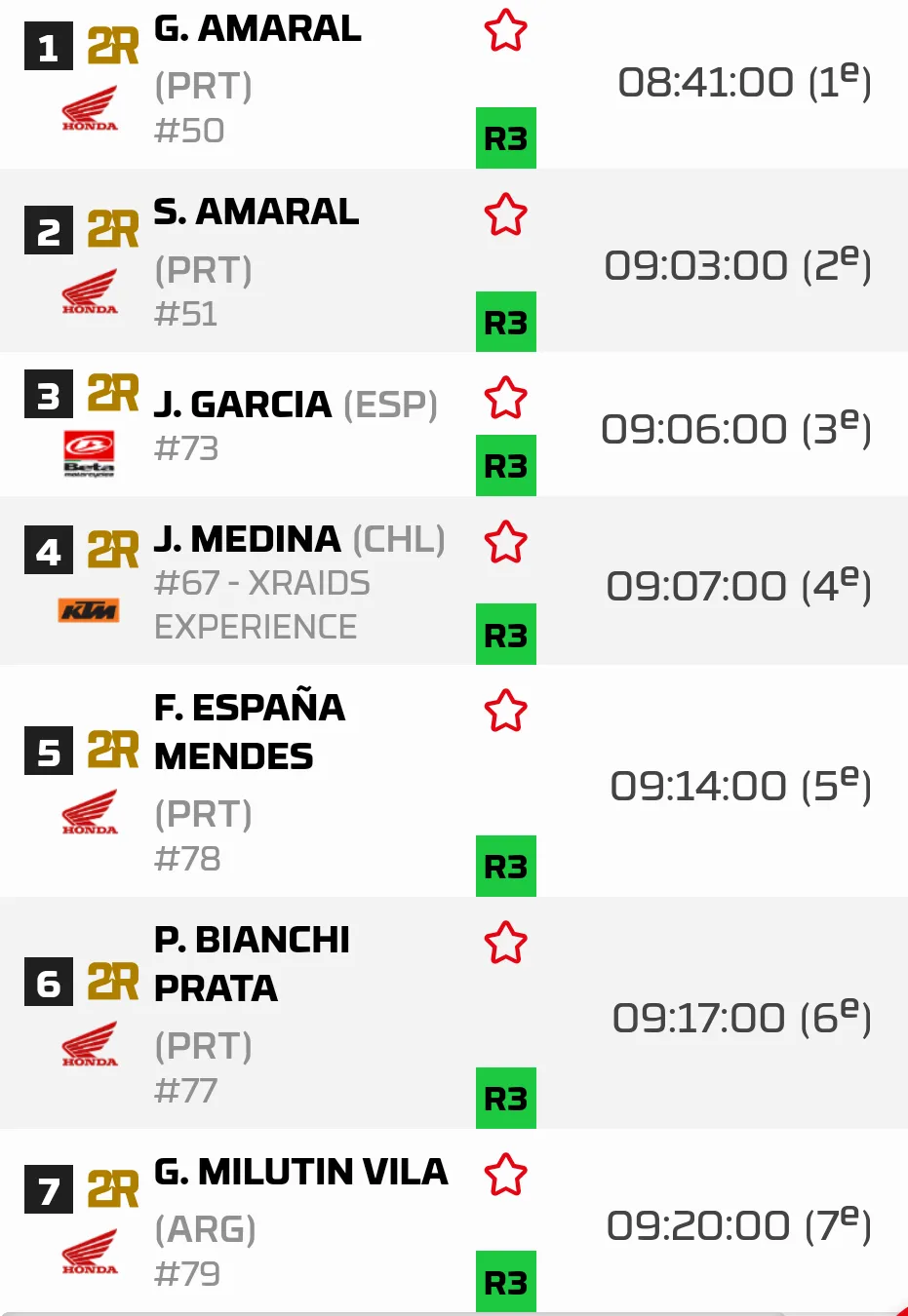
Task: Star S. Amaral as a favorite
Action: [x=505, y=214]
